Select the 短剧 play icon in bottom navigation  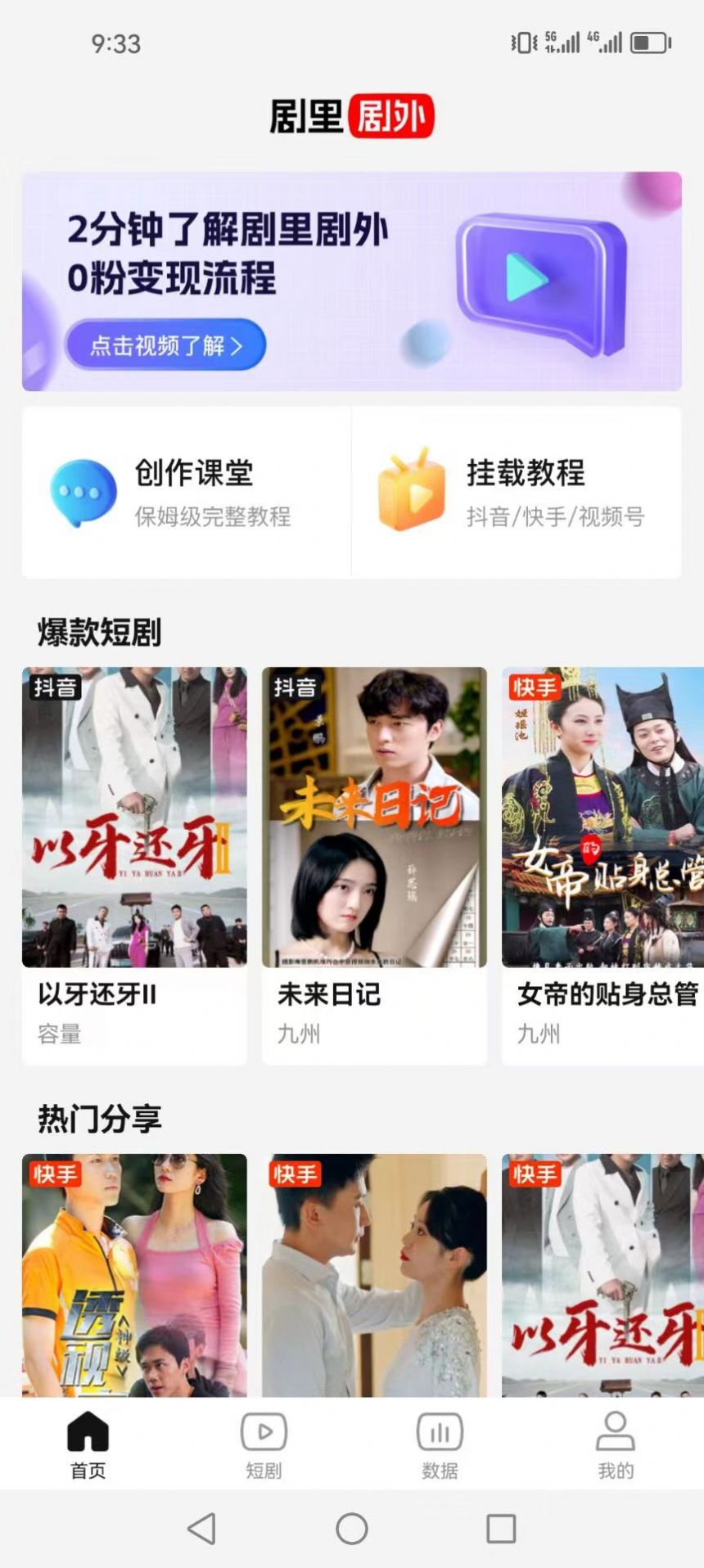pyautogui.click(x=262, y=1426)
